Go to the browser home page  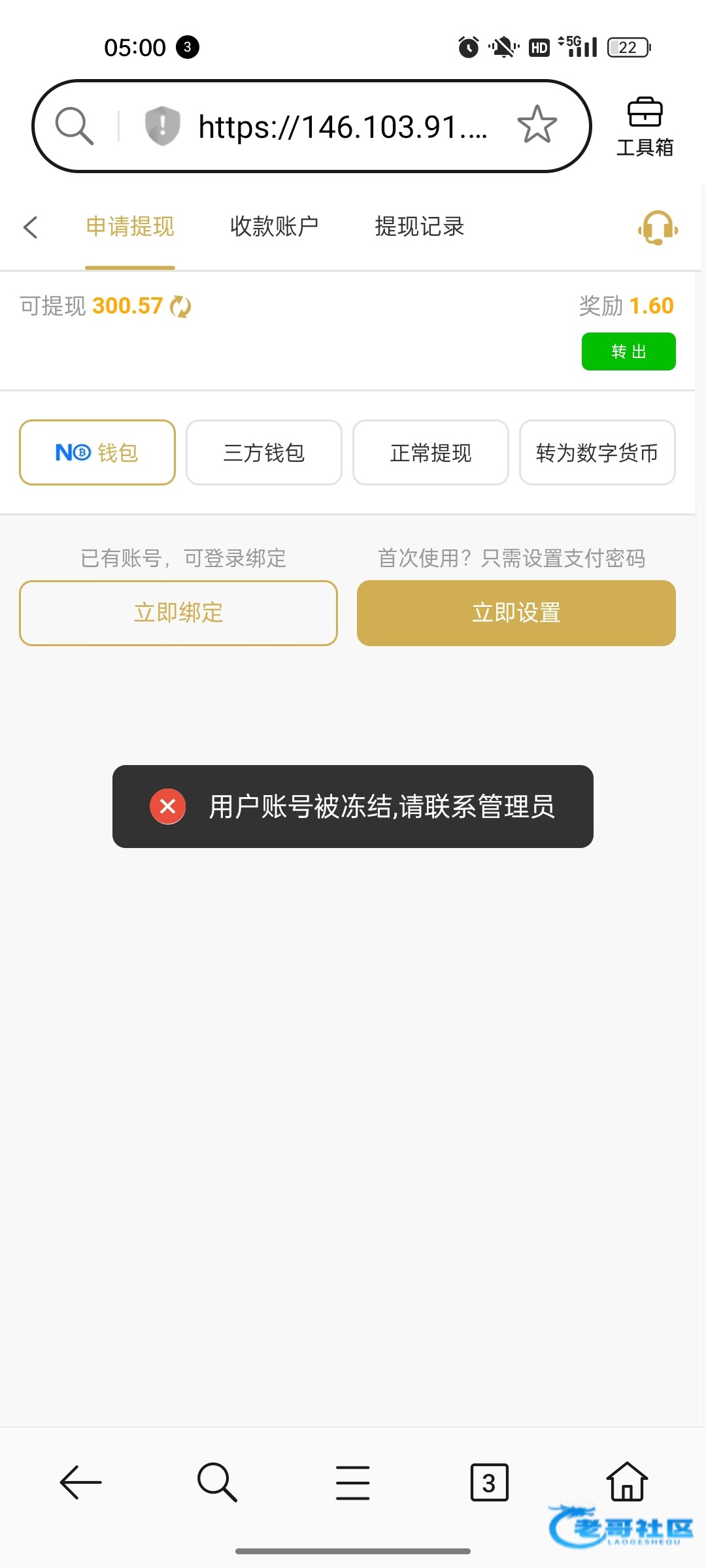(x=627, y=1482)
